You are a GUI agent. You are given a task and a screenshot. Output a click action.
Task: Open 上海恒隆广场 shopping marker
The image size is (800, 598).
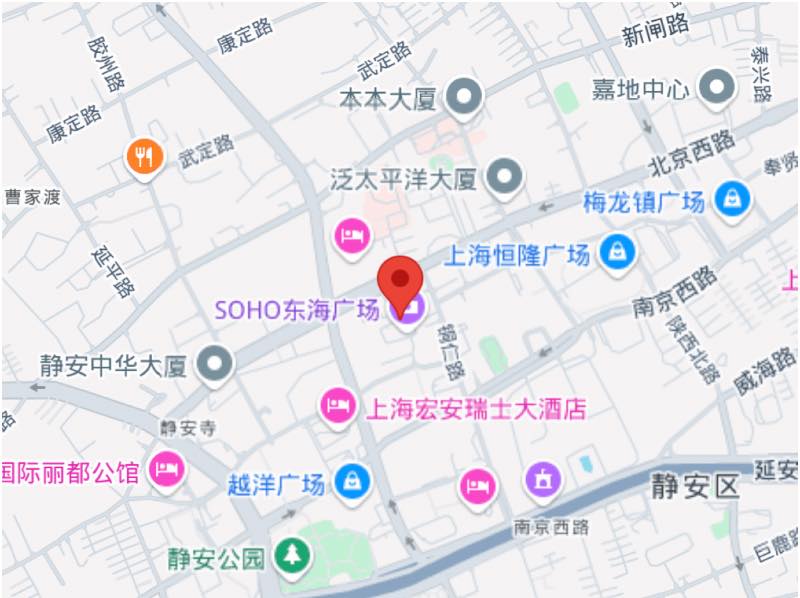tap(616, 254)
